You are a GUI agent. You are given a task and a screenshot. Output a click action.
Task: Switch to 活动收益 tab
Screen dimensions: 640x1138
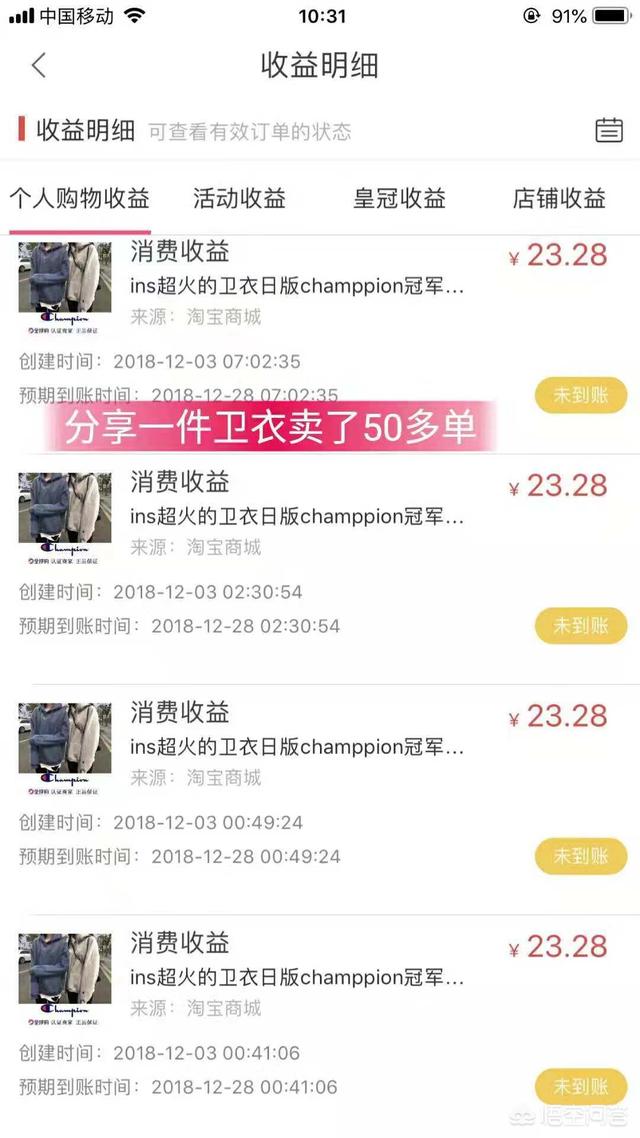point(239,198)
